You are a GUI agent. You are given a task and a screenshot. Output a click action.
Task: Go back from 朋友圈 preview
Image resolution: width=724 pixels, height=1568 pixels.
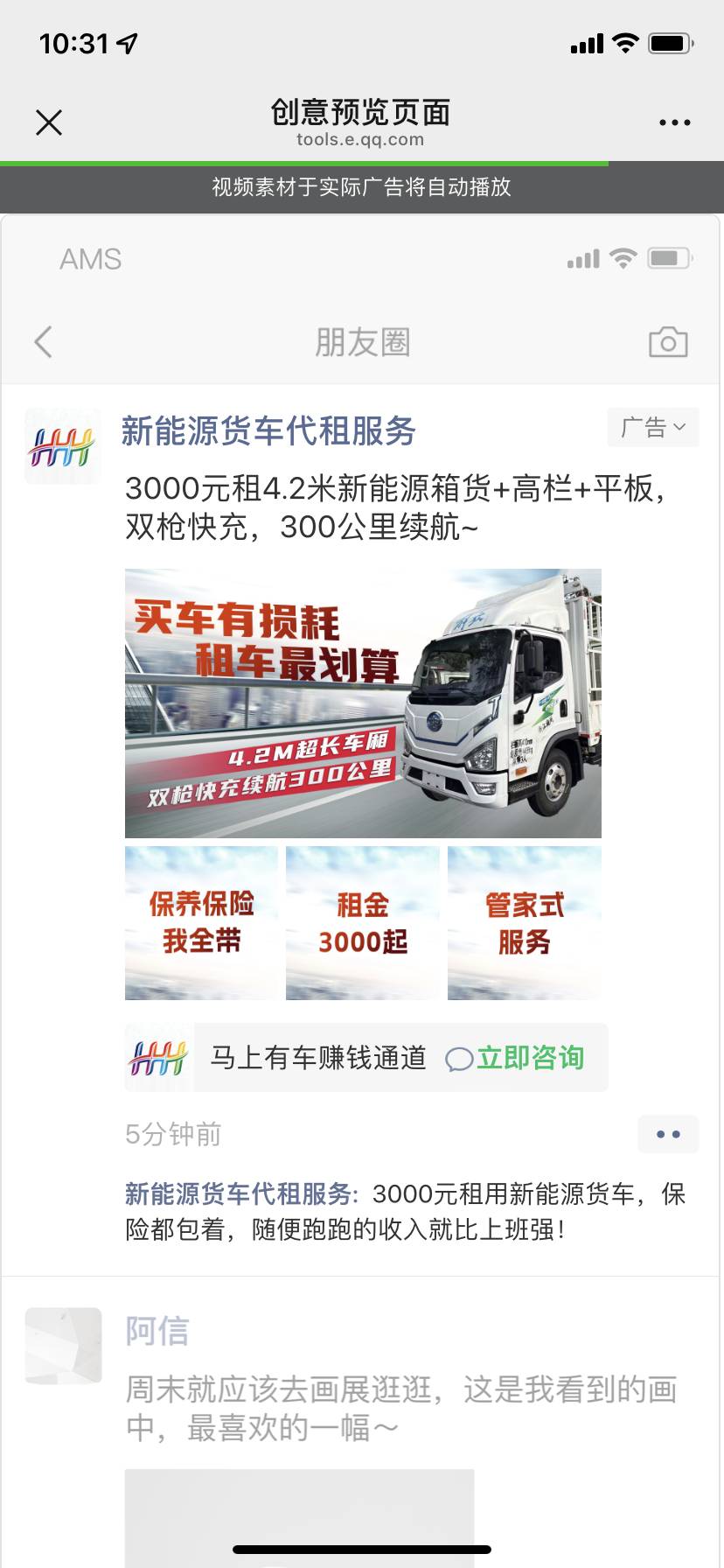(x=43, y=342)
